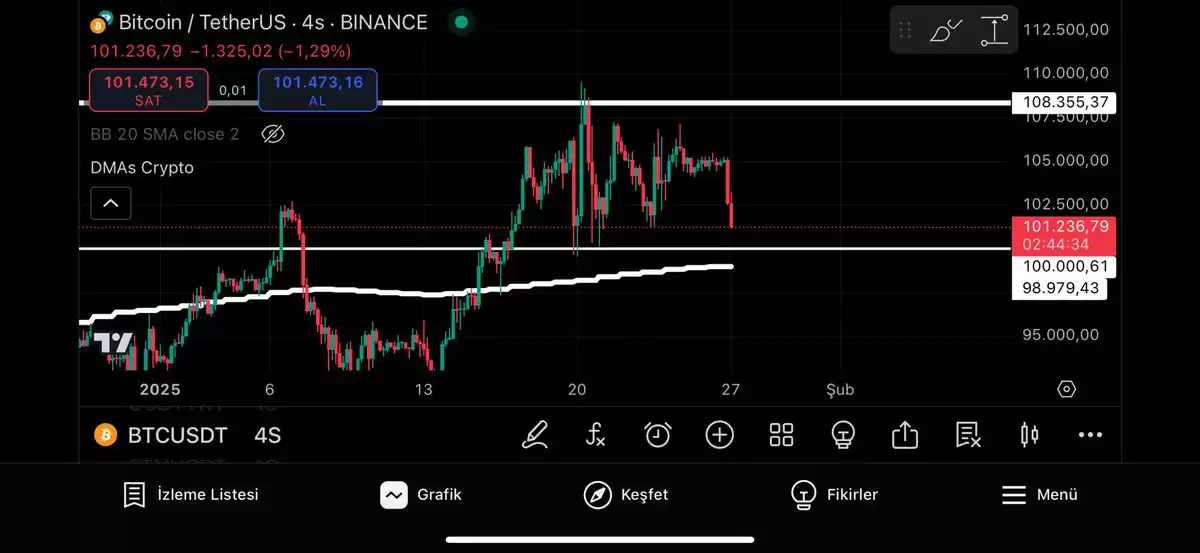Screen dimensions: 1200x553
Task: Open the drawing tools pencil
Action: [536, 434]
